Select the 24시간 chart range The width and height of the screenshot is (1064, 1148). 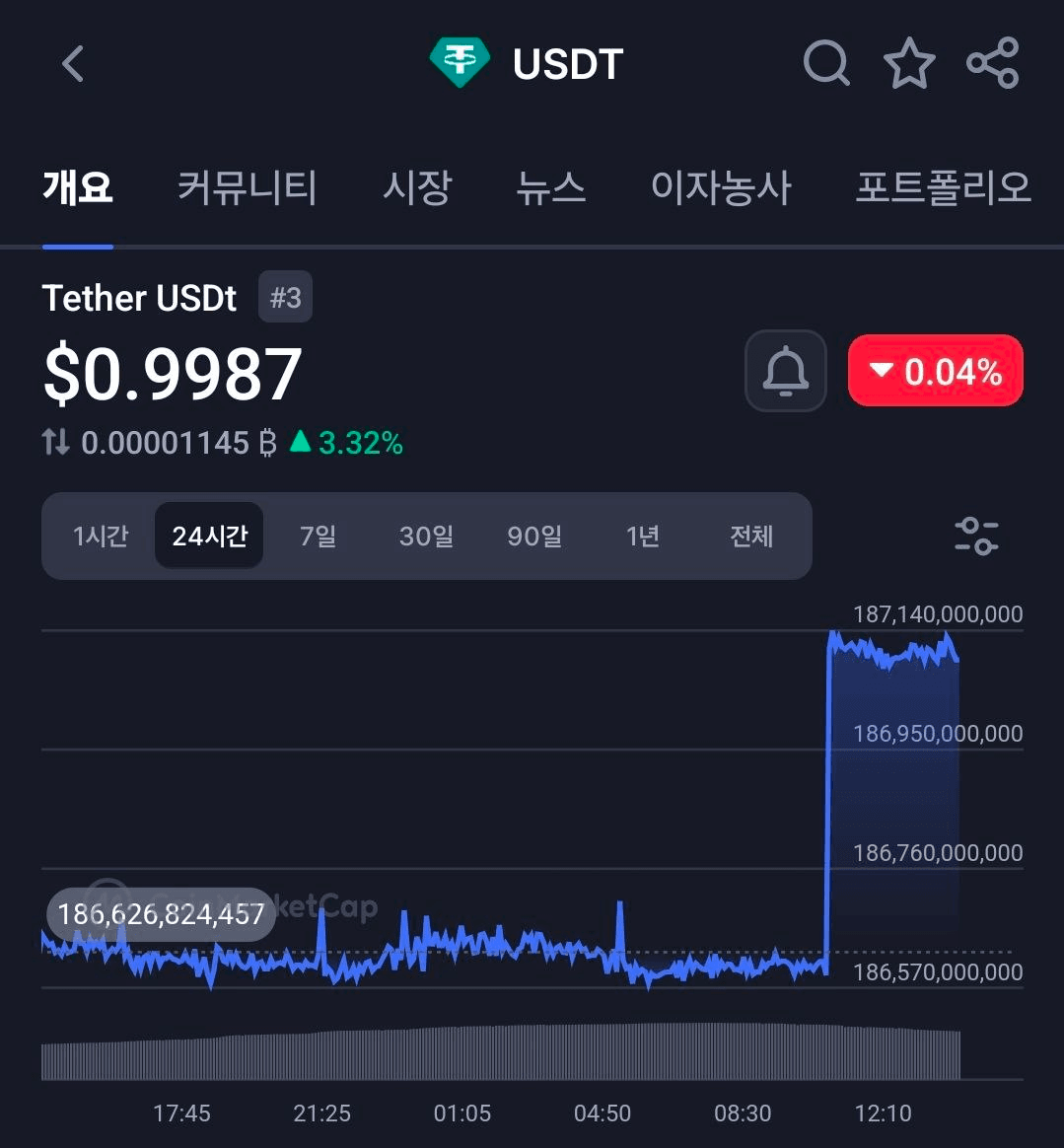(x=209, y=537)
